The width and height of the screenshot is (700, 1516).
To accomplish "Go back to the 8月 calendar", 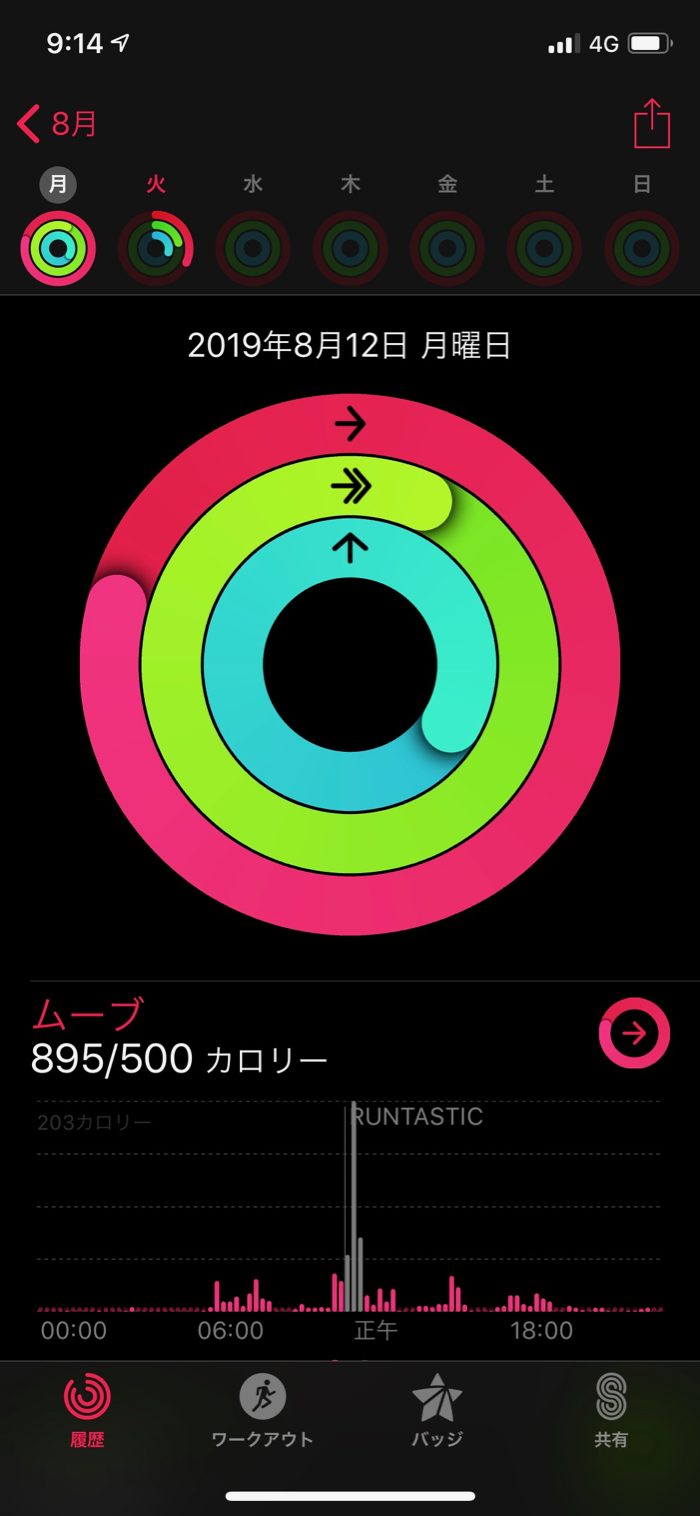I will pos(58,125).
